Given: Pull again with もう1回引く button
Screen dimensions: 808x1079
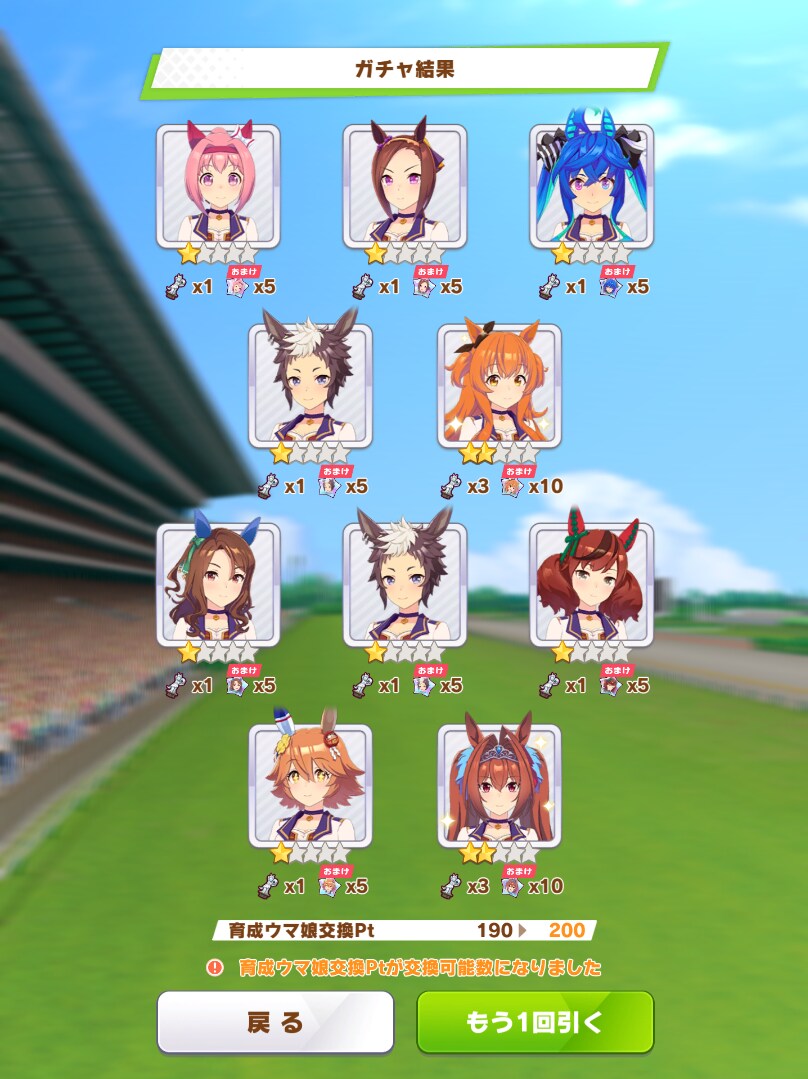Looking at the screenshot, I should coord(535,1022).
